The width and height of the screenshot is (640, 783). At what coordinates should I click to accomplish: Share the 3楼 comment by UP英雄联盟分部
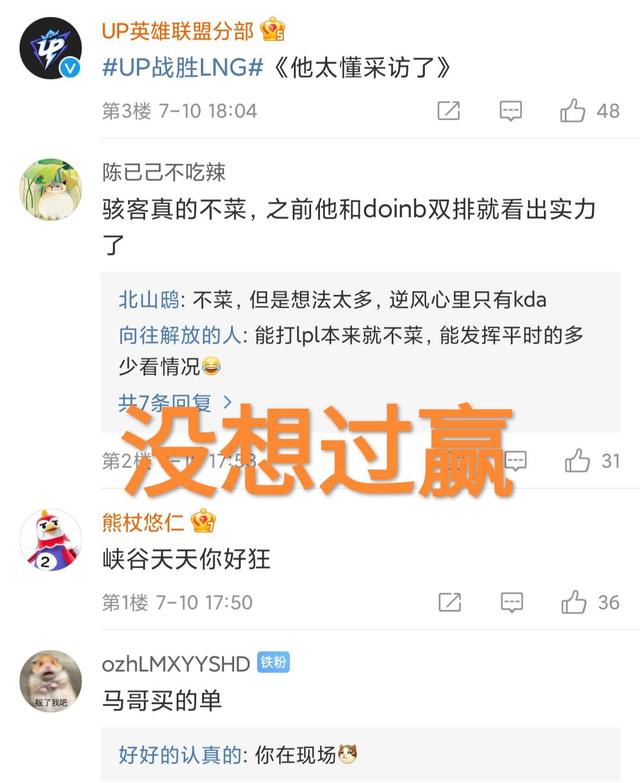coord(449,111)
